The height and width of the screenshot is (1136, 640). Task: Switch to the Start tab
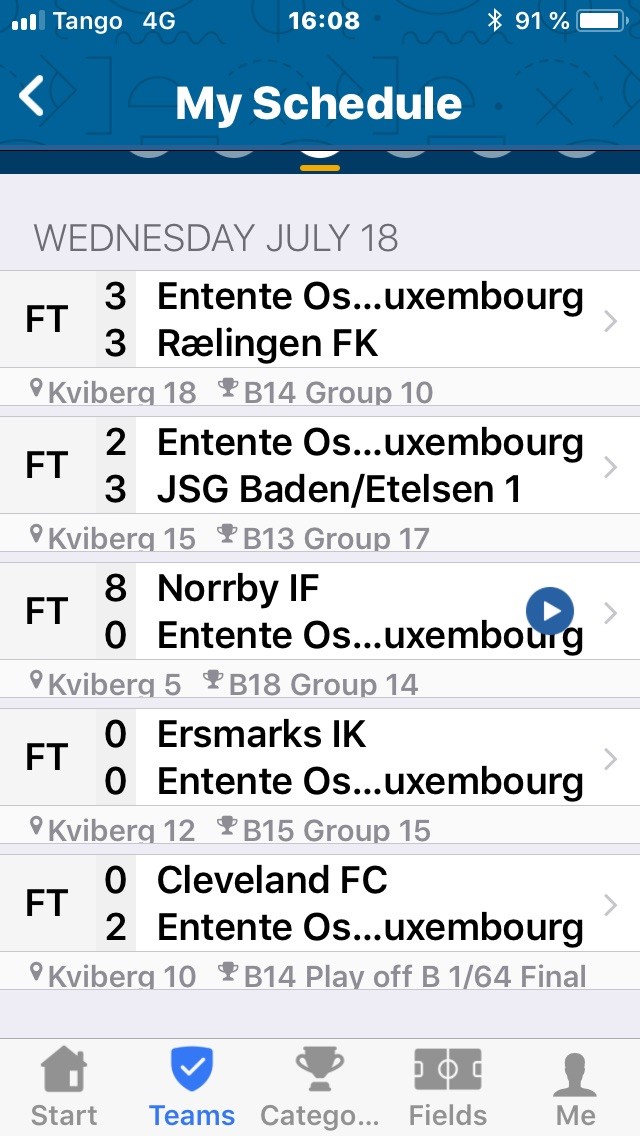[x=64, y=1087]
